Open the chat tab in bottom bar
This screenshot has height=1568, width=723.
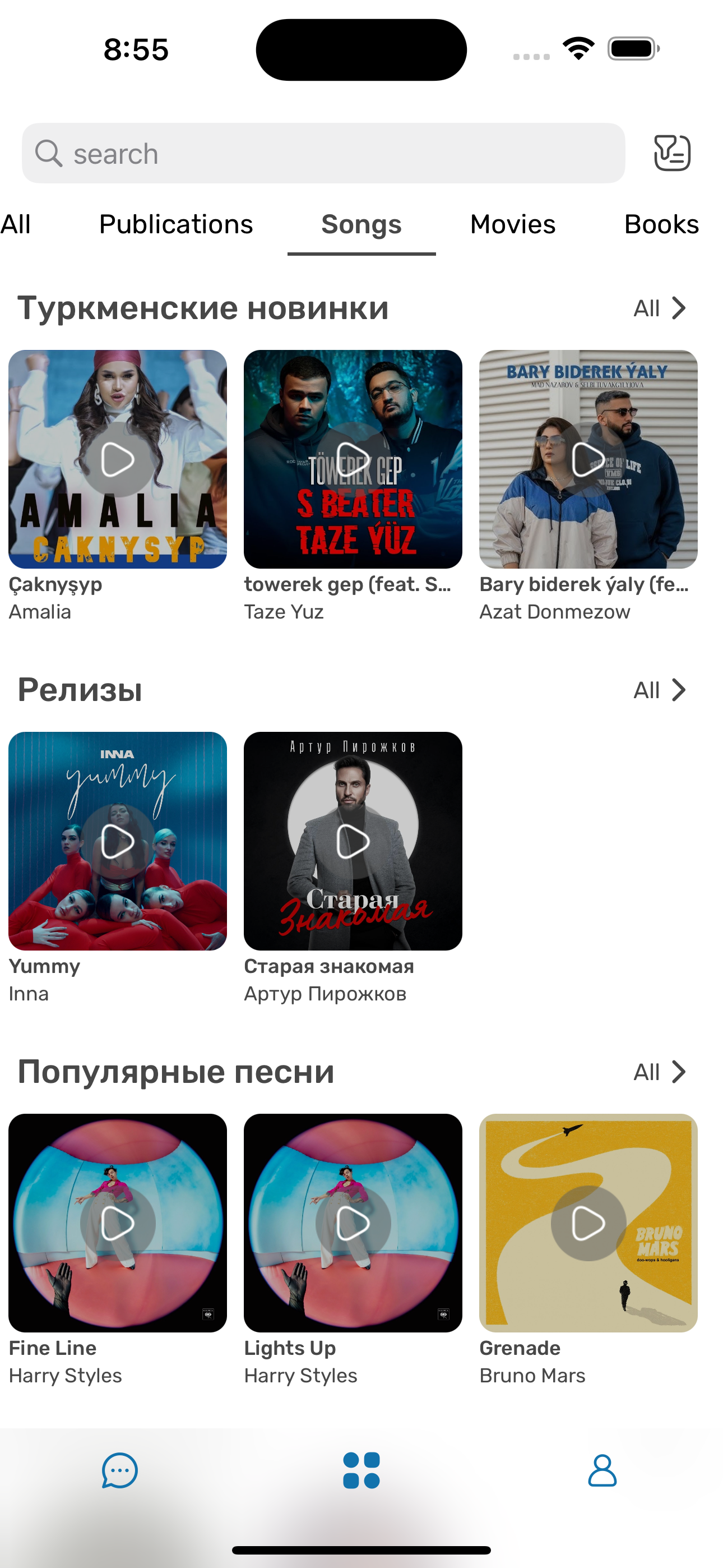[x=120, y=1470]
